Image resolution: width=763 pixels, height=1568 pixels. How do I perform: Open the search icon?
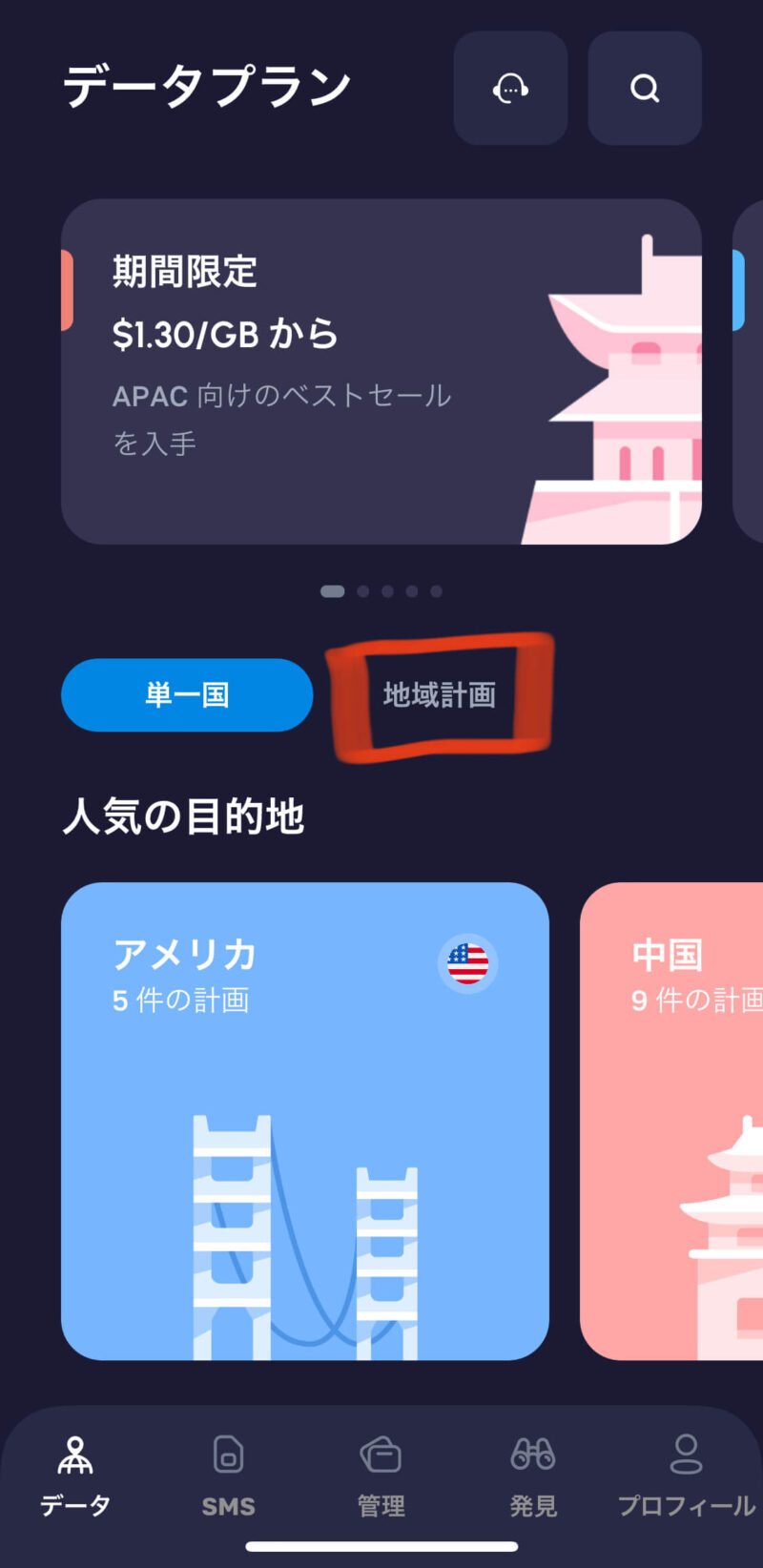645,89
